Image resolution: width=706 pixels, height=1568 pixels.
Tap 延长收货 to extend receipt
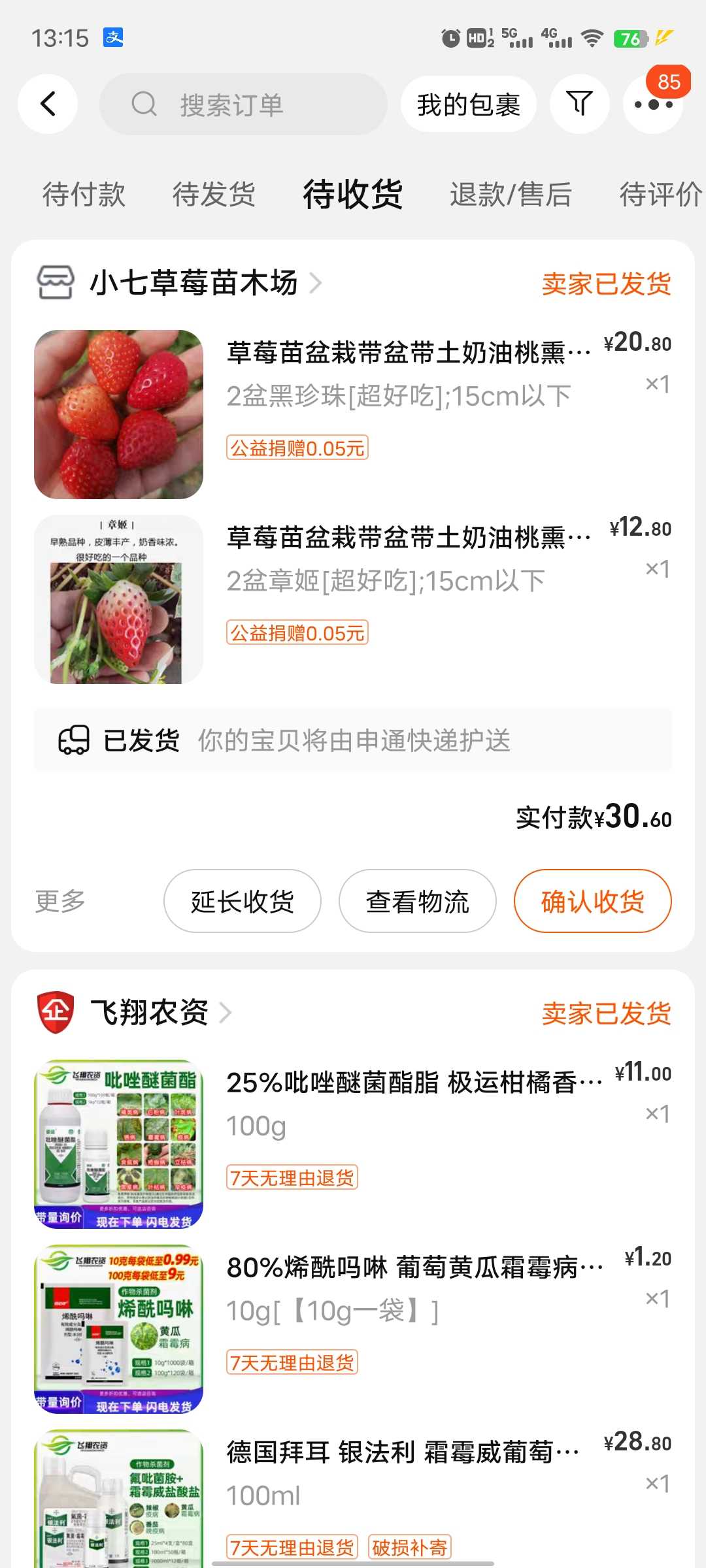(243, 901)
